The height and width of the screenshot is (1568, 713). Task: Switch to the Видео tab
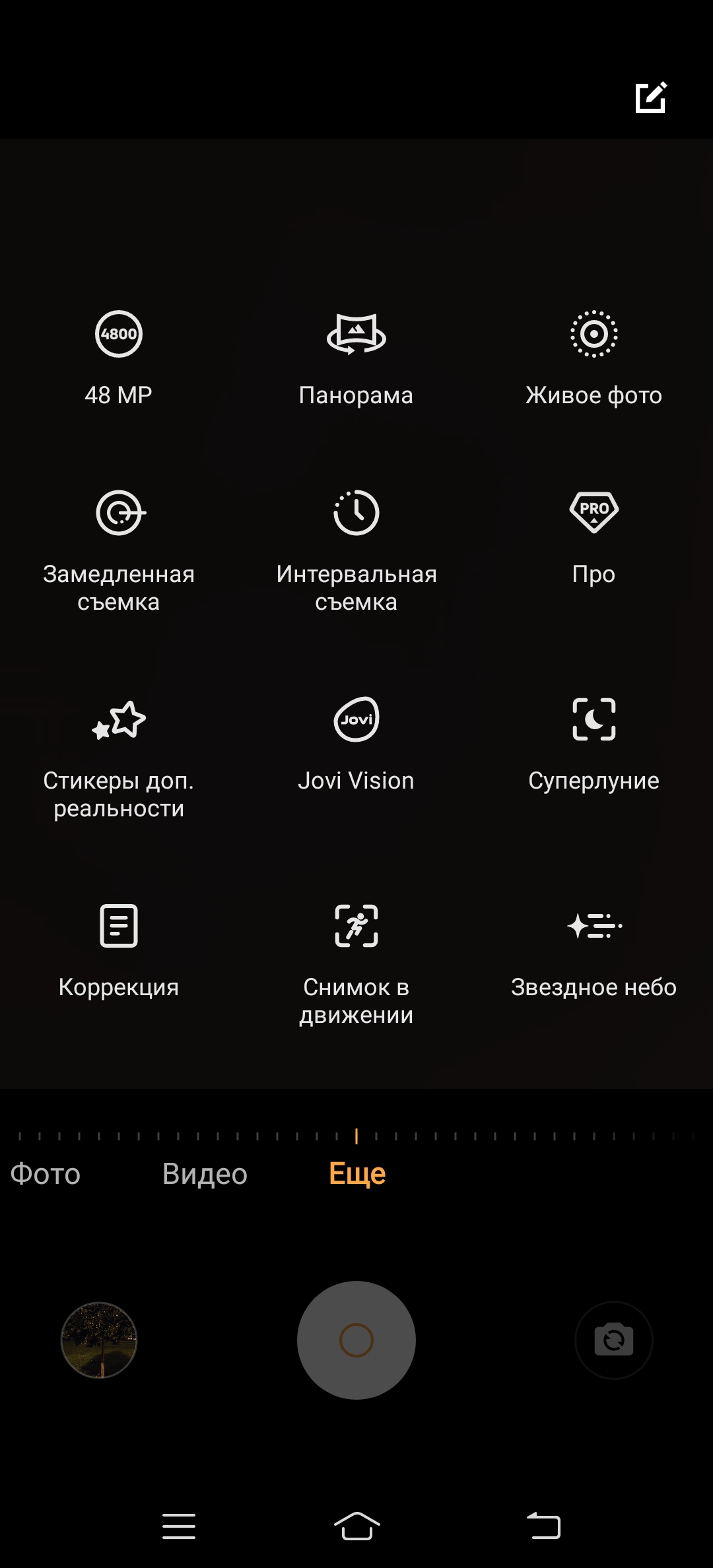pos(205,1174)
